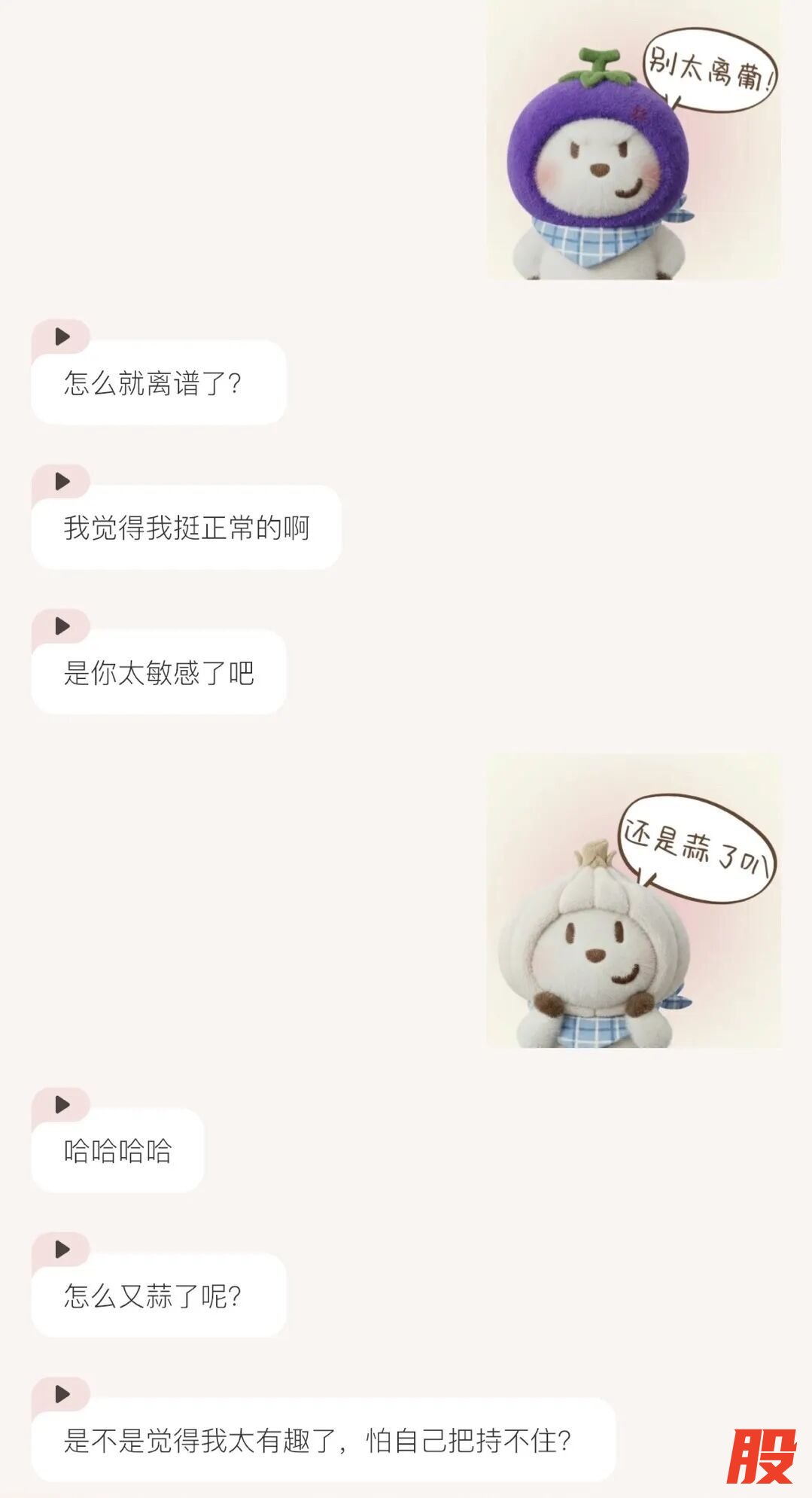
Task: Play voice for "哈哈哈哈" message
Action: (62, 1104)
